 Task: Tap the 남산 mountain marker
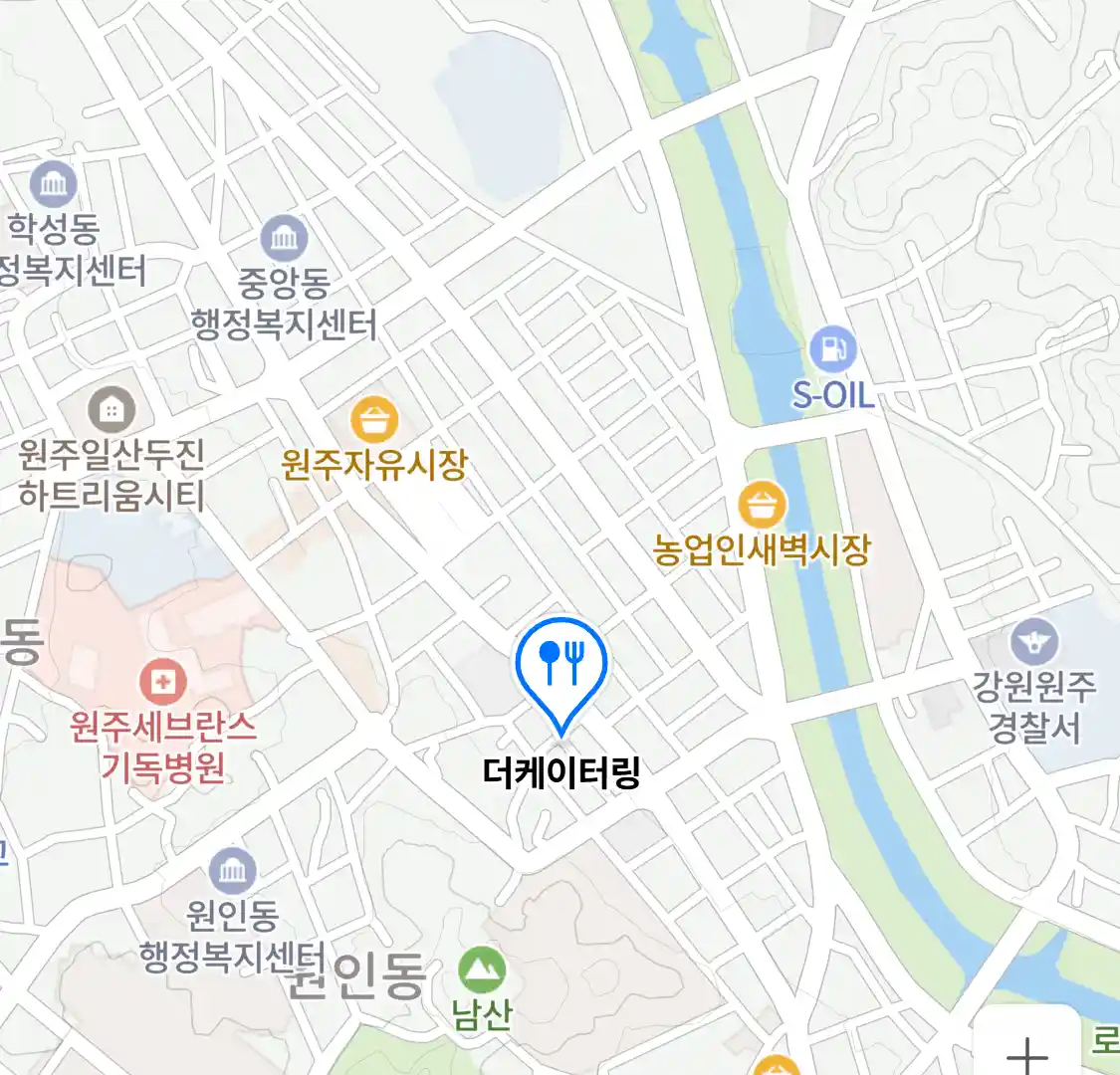(482, 971)
